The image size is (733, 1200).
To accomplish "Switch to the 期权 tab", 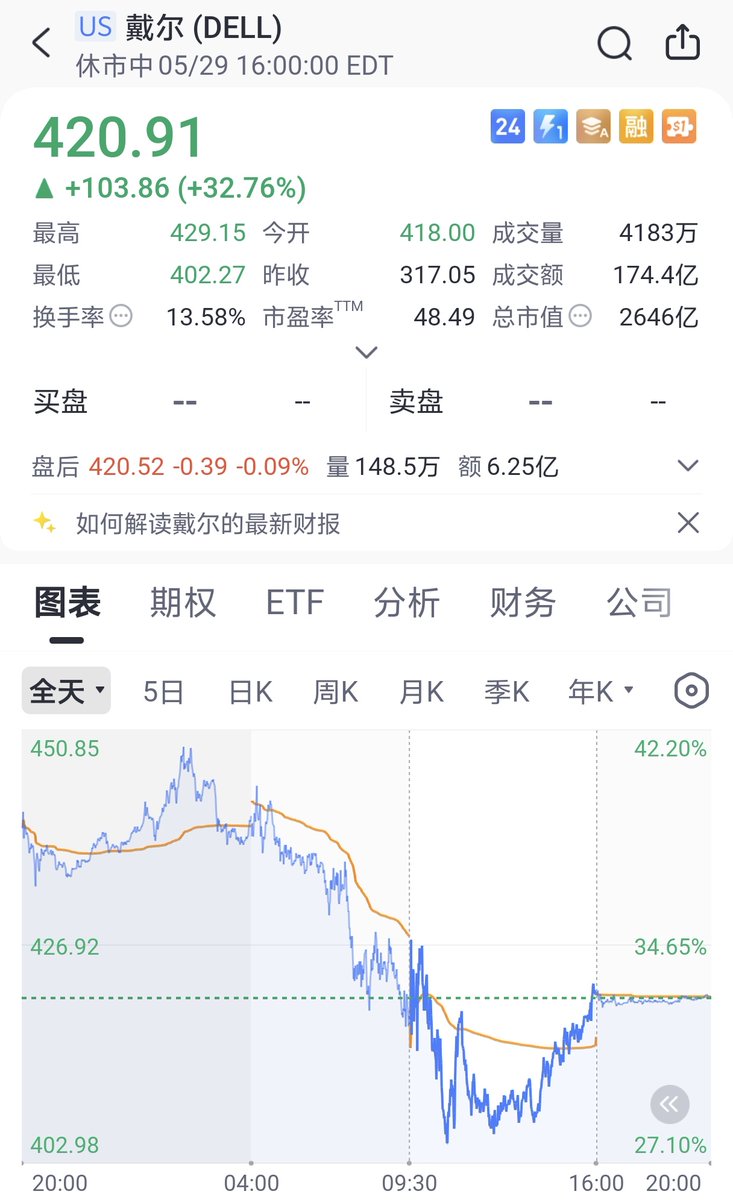I will click(x=183, y=603).
